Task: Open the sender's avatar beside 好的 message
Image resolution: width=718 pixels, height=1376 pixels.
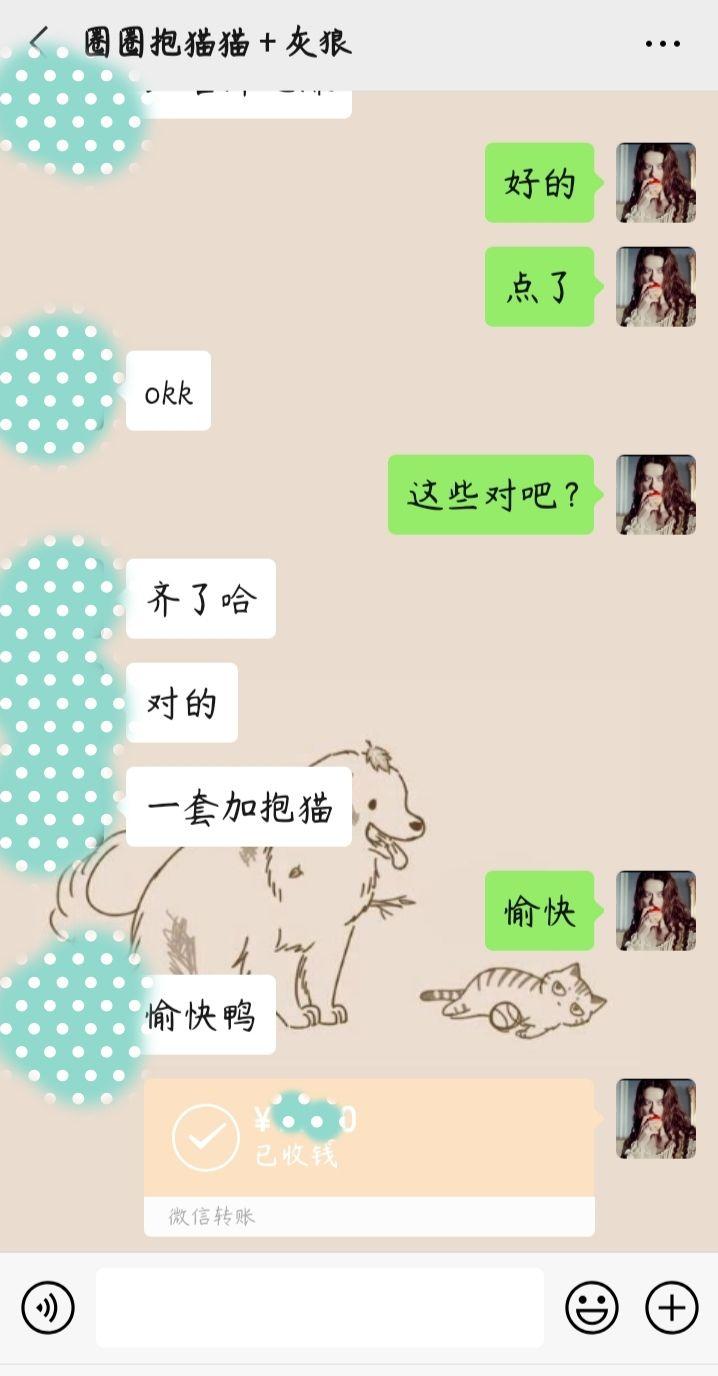Action: click(x=655, y=183)
